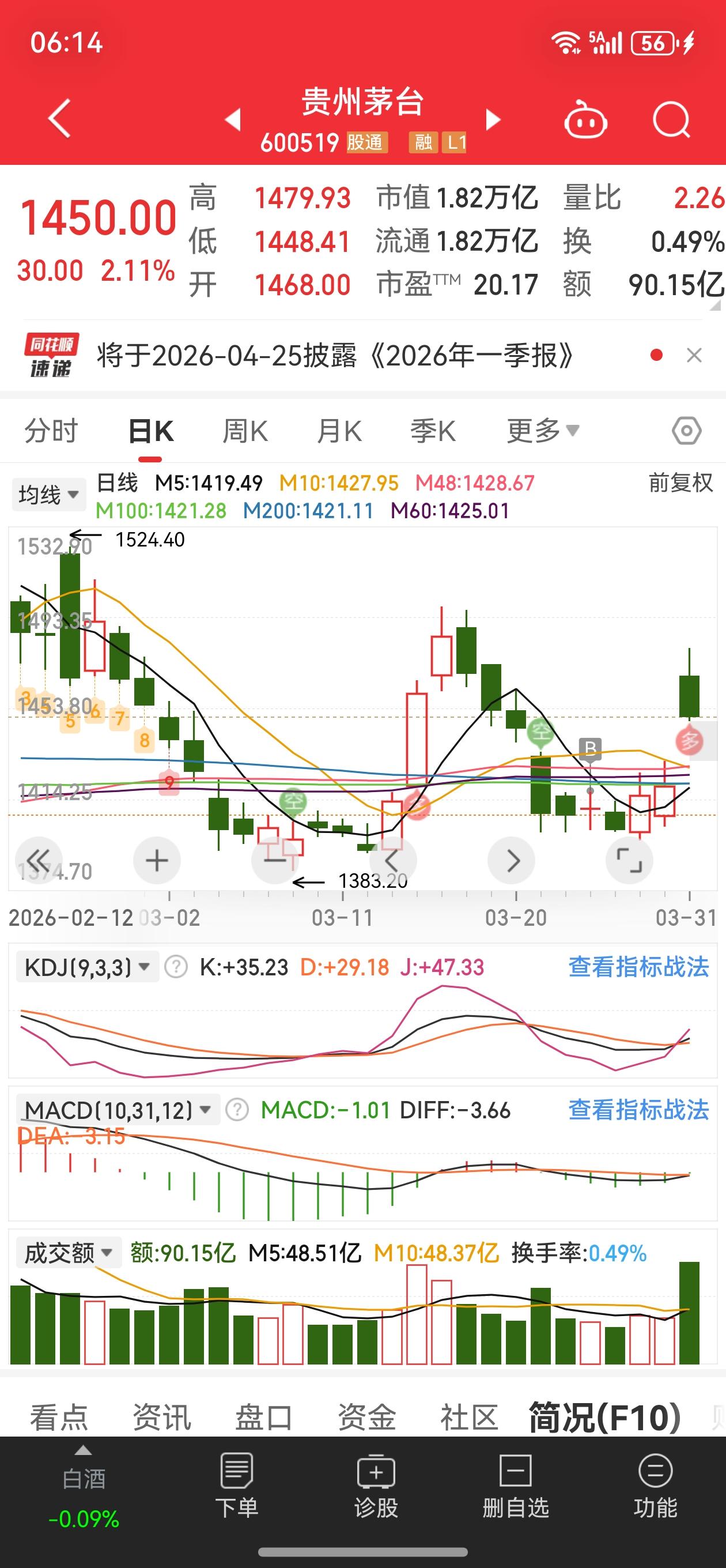Dismiss the 2026年一季报 notice banner
Viewport: 726px width, 1568px height.
[694, 356]
